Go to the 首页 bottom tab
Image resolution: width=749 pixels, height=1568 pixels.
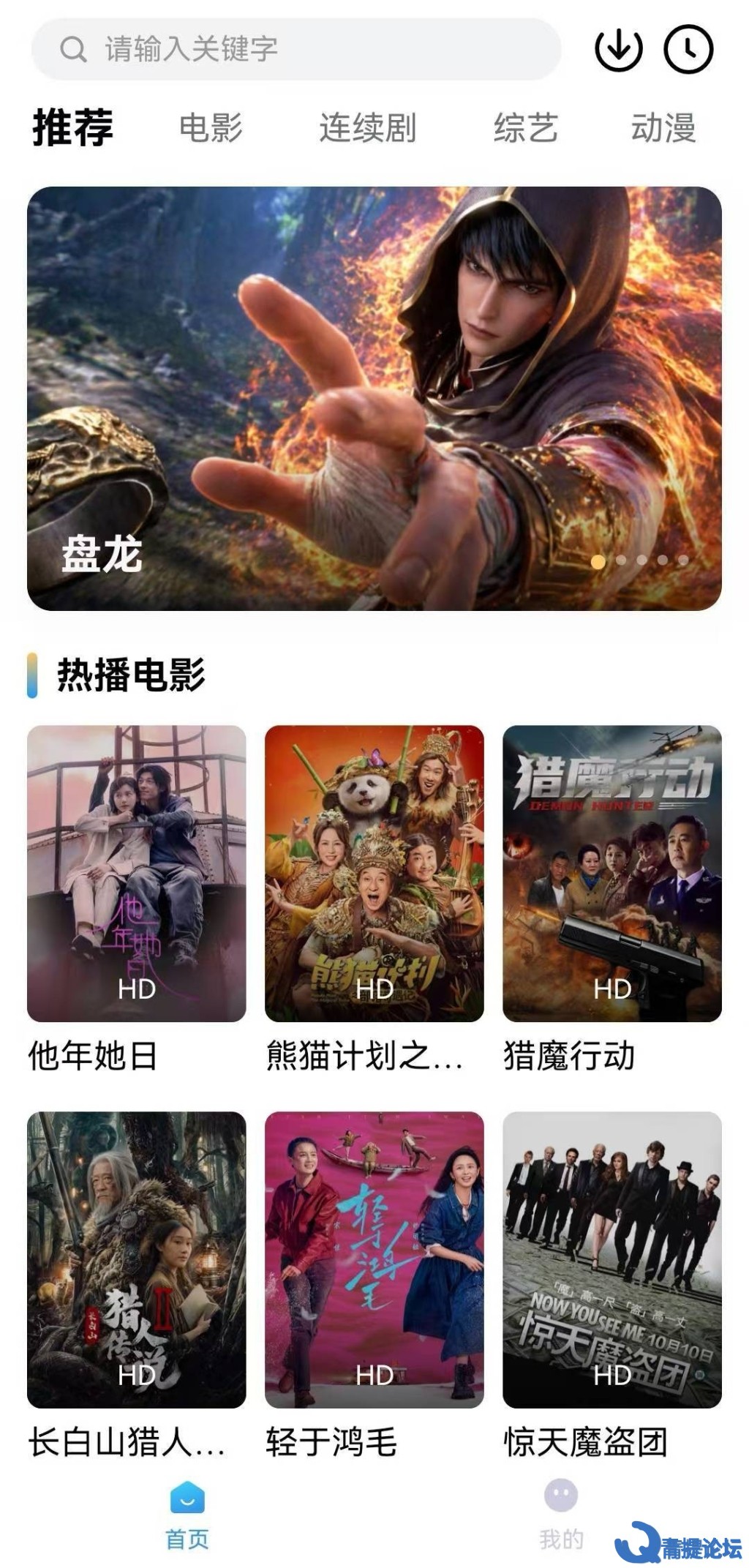(187, 1516)
